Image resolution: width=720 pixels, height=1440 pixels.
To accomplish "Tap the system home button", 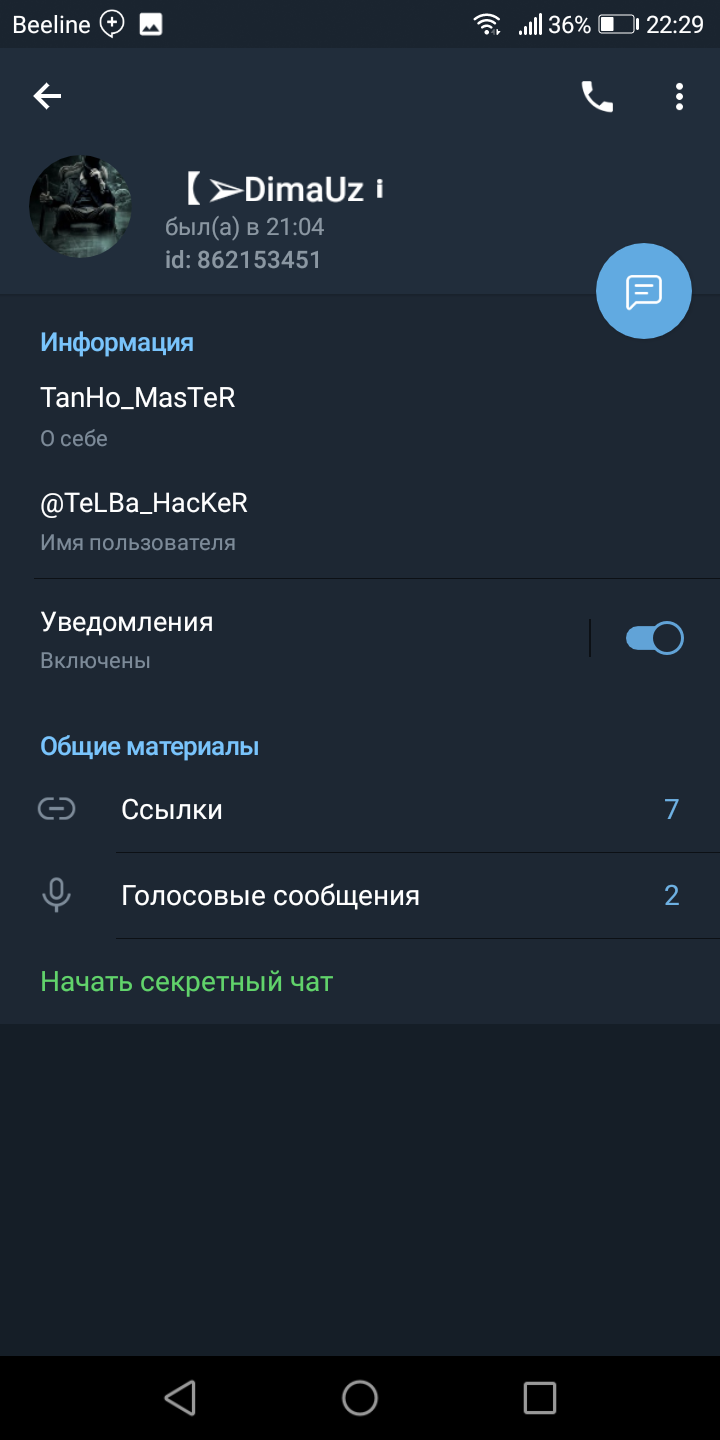I will tap(360, 1398).
